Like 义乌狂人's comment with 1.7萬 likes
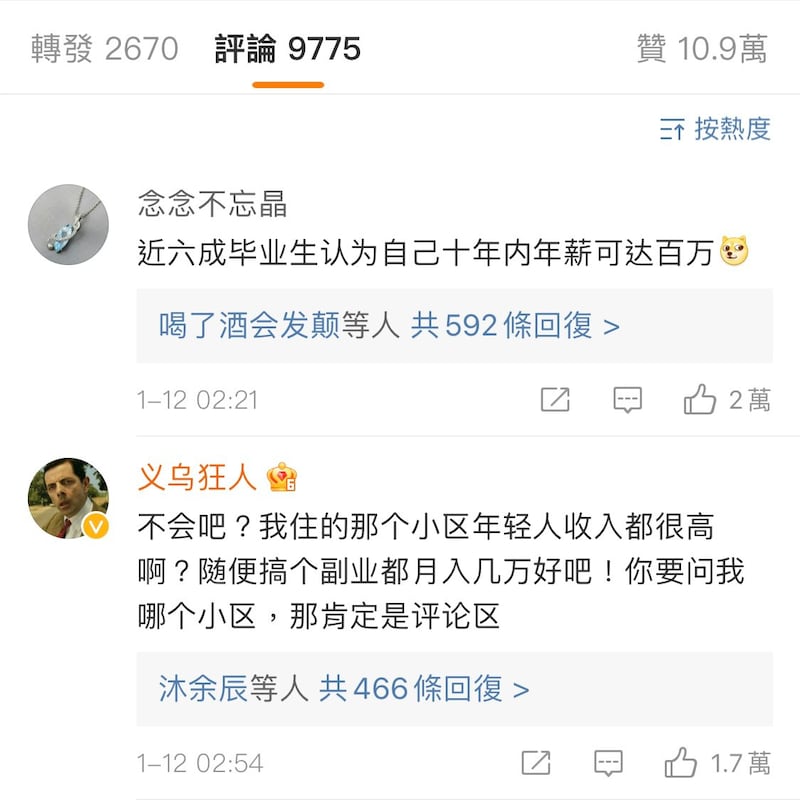The image size is (800, 809). tap(681, 764)
